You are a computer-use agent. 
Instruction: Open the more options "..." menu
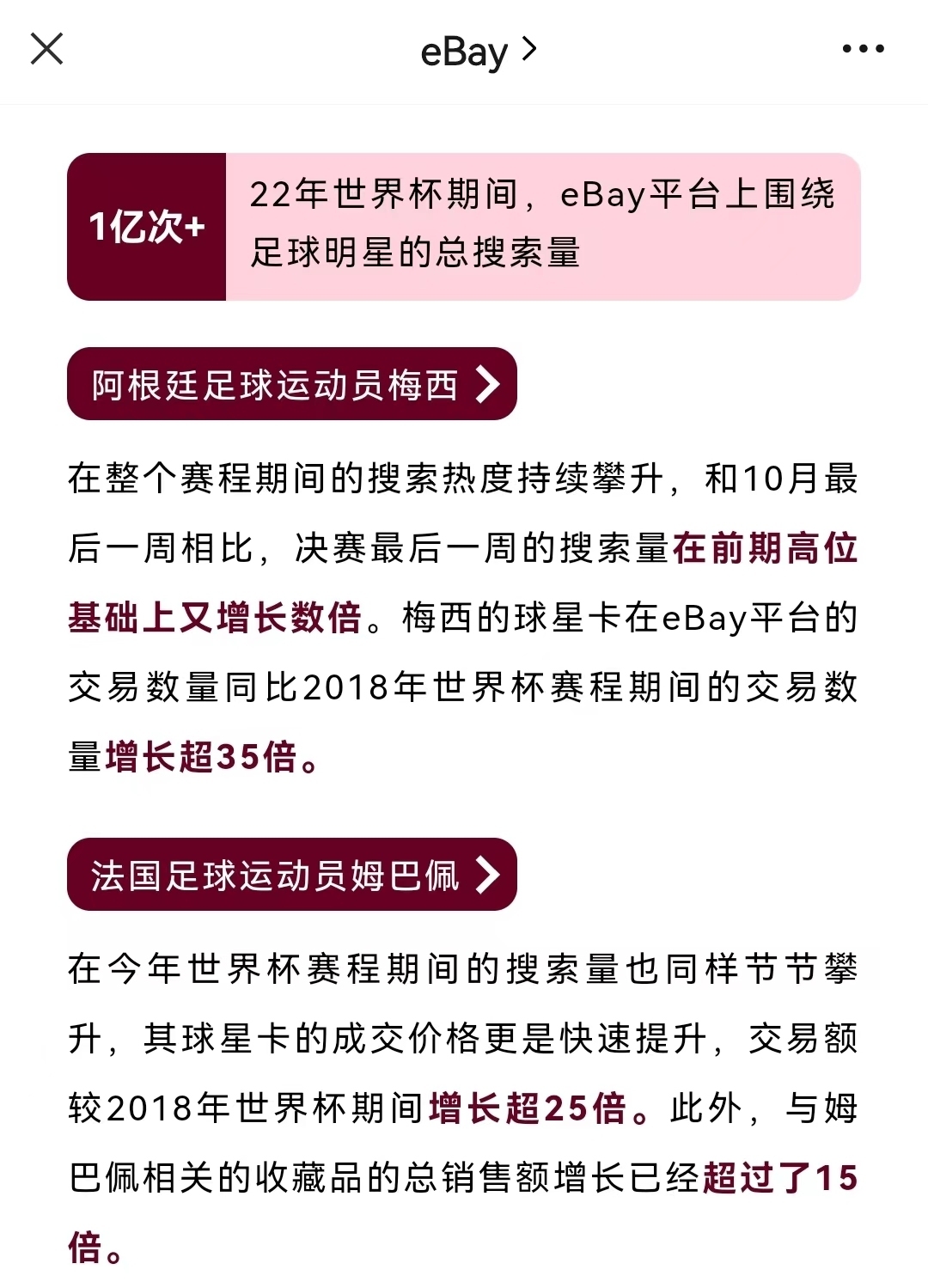tap(861, 49)
